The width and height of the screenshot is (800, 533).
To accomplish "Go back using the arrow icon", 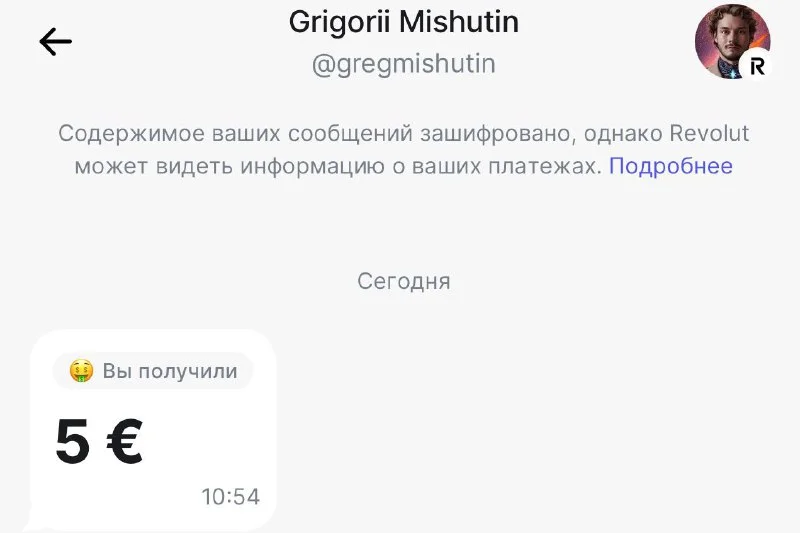I will coord(55,41).
